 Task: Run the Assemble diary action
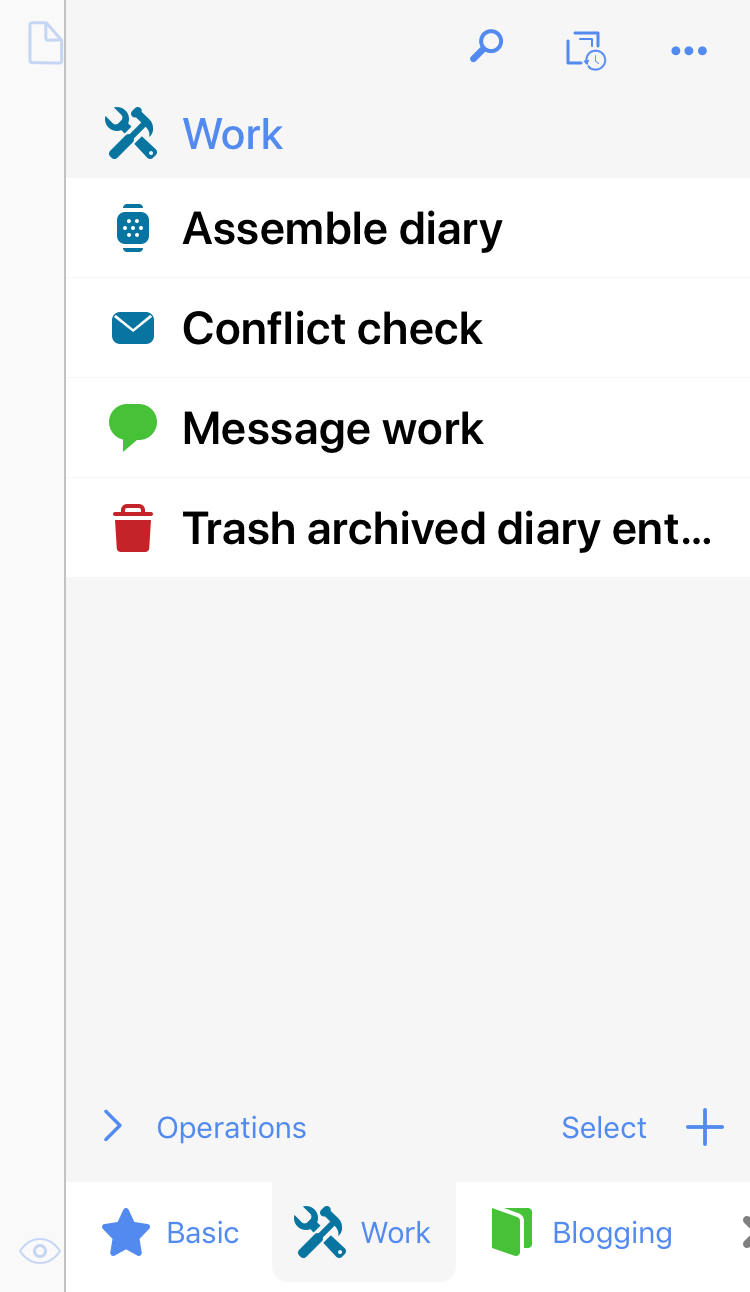tap(342, 229)
